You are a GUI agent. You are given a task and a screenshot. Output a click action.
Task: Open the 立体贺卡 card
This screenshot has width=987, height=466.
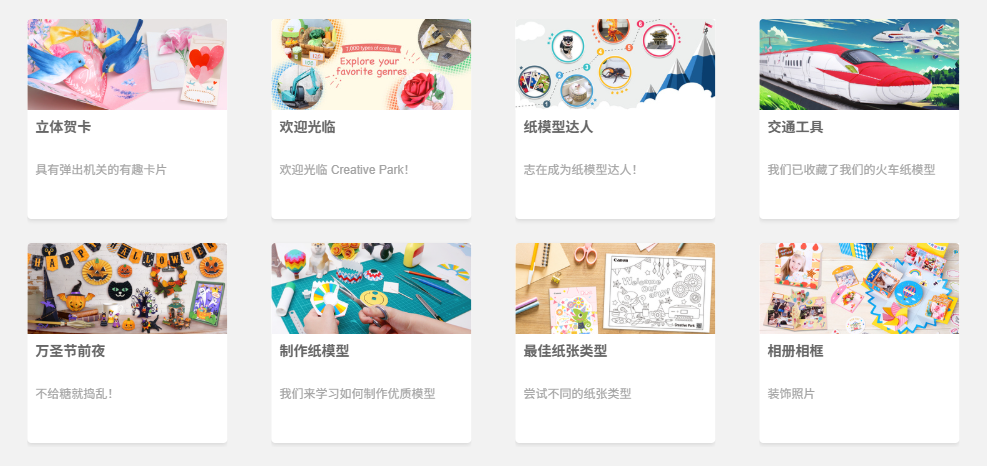click(x=127, y=118)
